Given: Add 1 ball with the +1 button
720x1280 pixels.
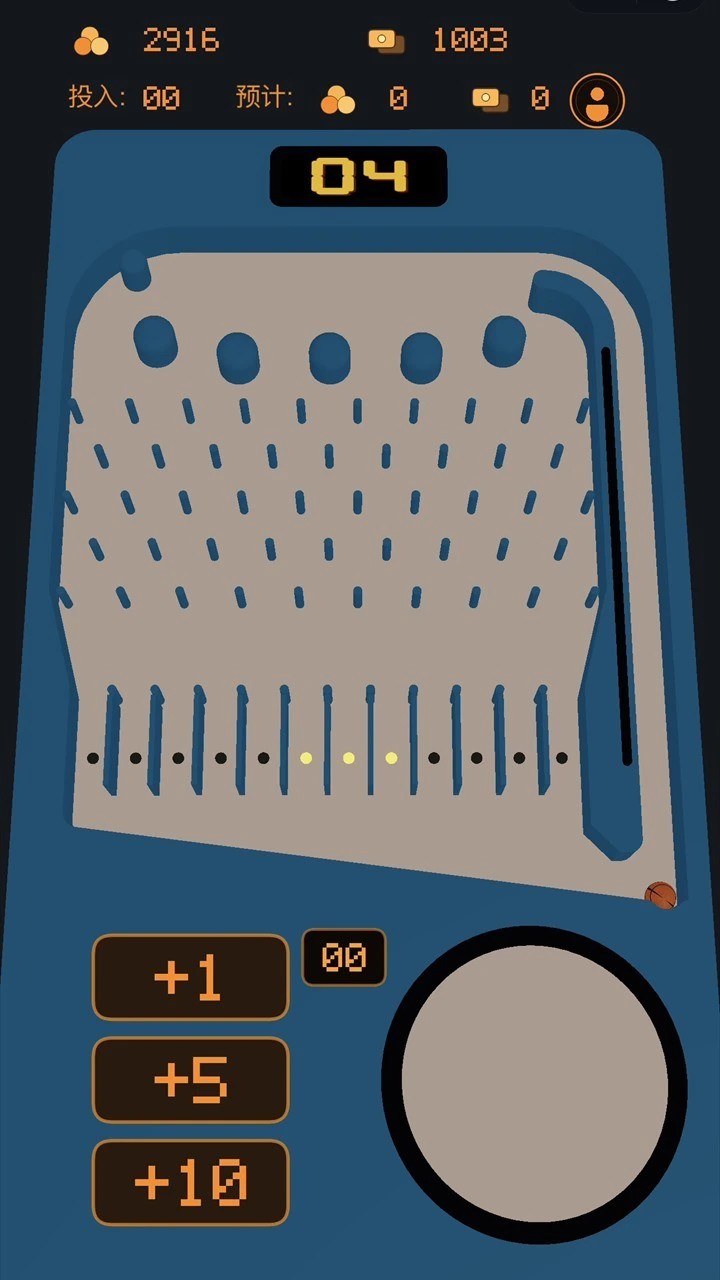Looking at the screenshot, I should point(191,977).
